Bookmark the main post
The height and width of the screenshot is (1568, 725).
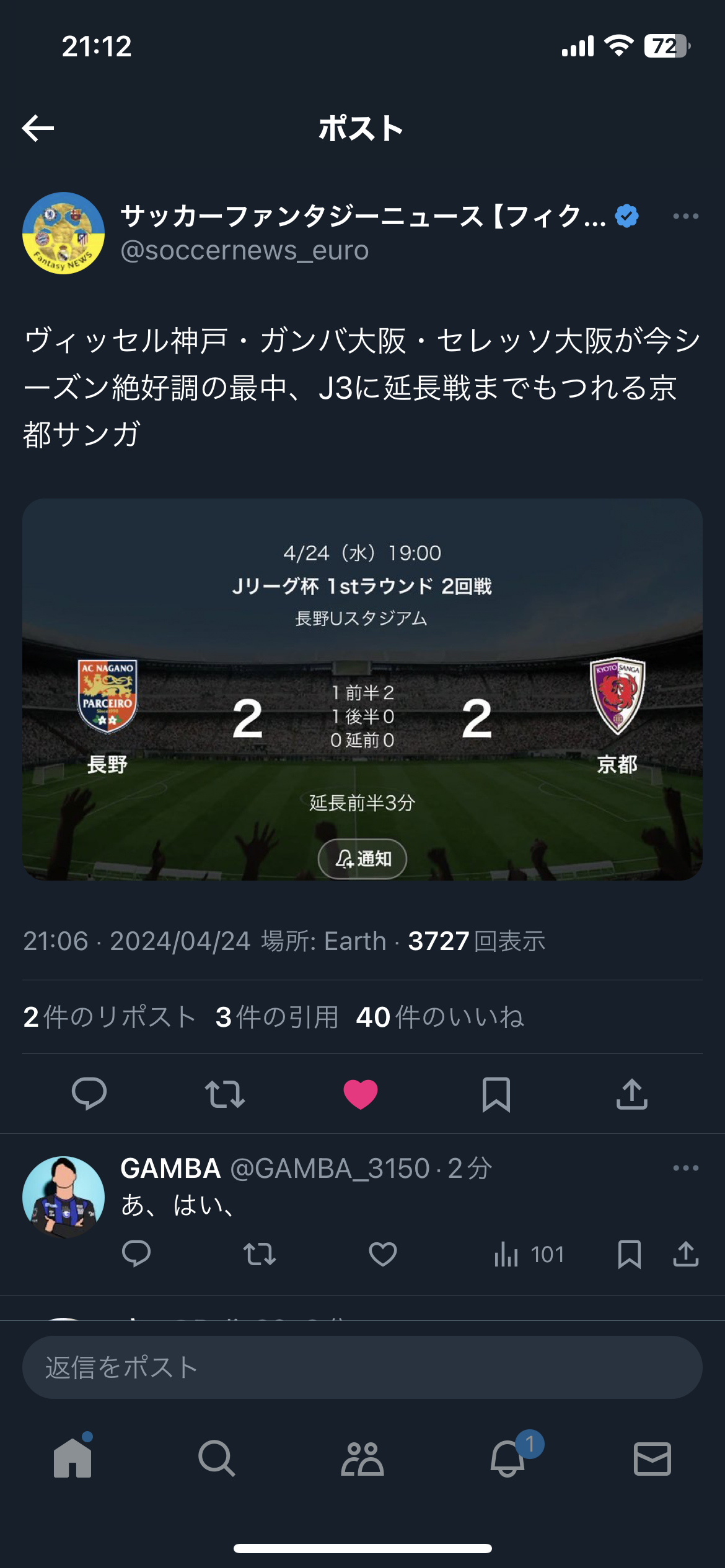496,1094
